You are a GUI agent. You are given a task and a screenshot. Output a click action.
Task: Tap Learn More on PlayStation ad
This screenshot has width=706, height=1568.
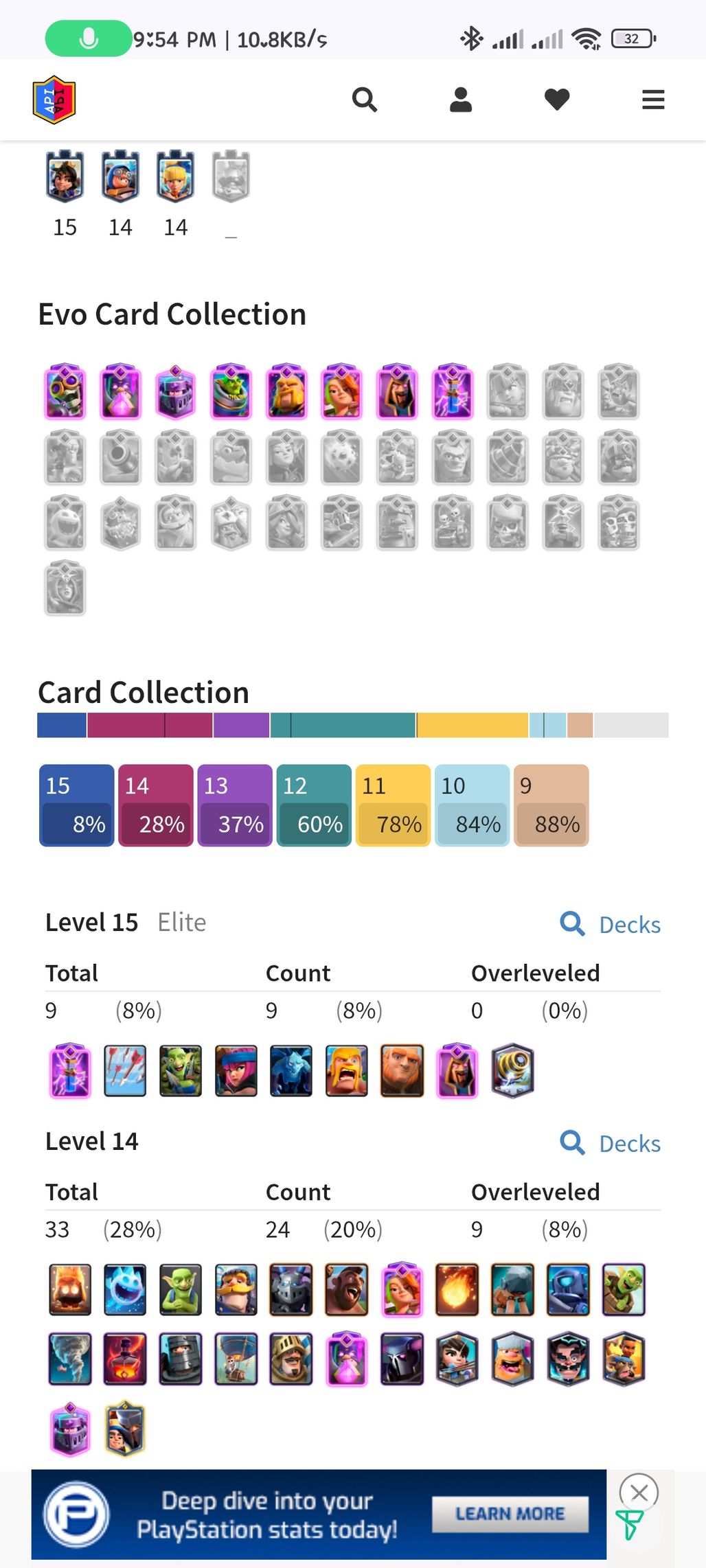(x=510, y=1514)
